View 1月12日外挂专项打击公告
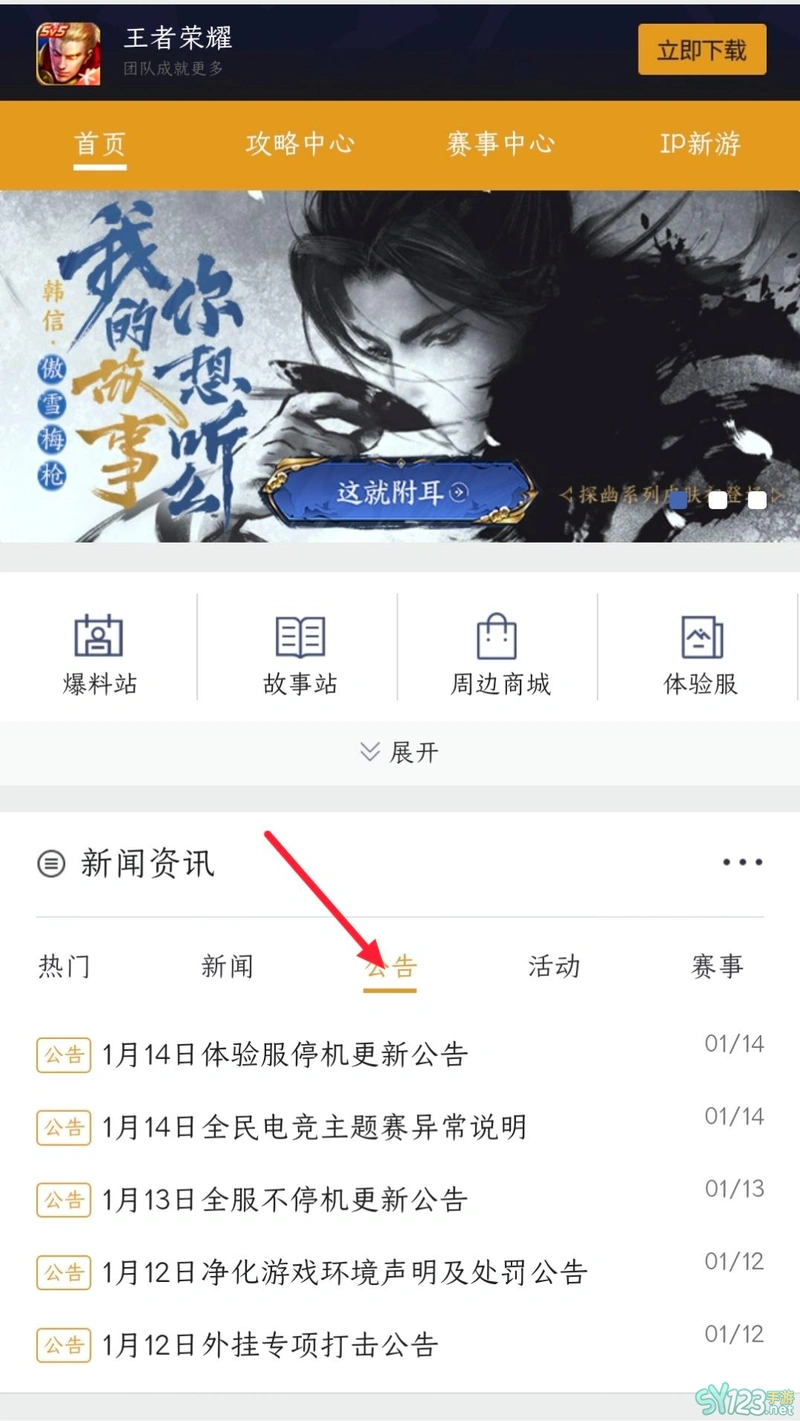 pyautogui.click(x=270, y=1344)
